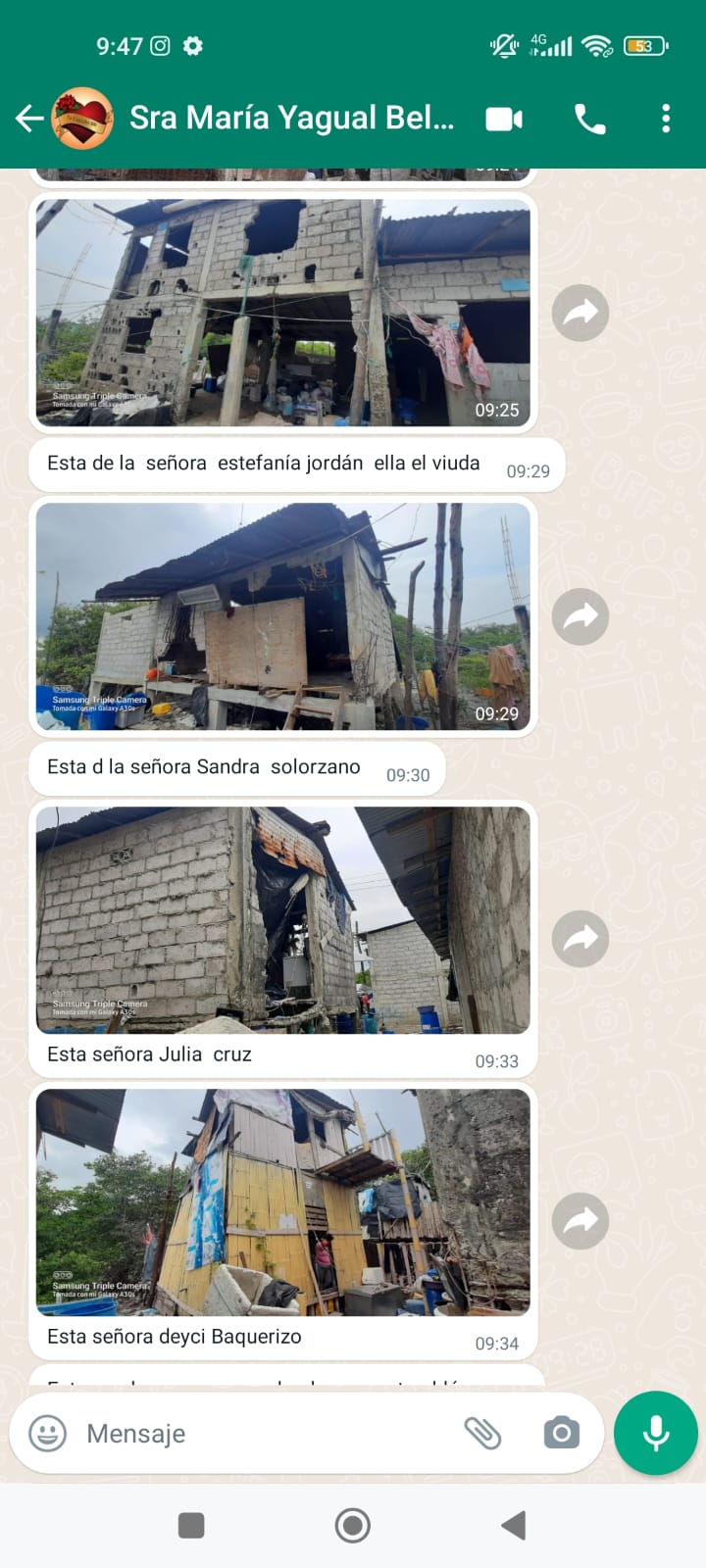Viewport: 706px width, 1568px height.
Task: Open the photo captioned Julia cruz
Action: click(x=282, y=919)
